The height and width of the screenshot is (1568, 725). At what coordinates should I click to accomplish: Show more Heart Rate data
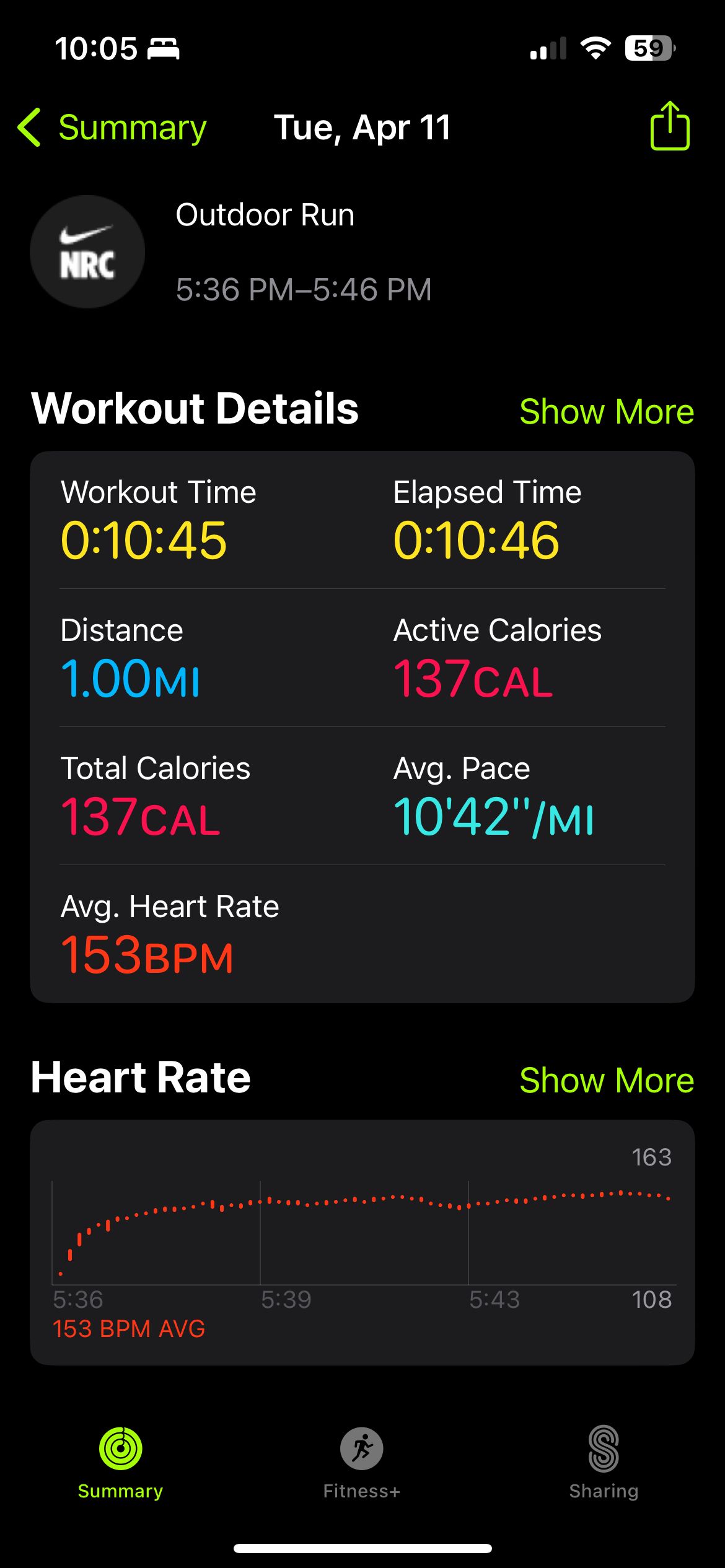(x=607, y=1080)
